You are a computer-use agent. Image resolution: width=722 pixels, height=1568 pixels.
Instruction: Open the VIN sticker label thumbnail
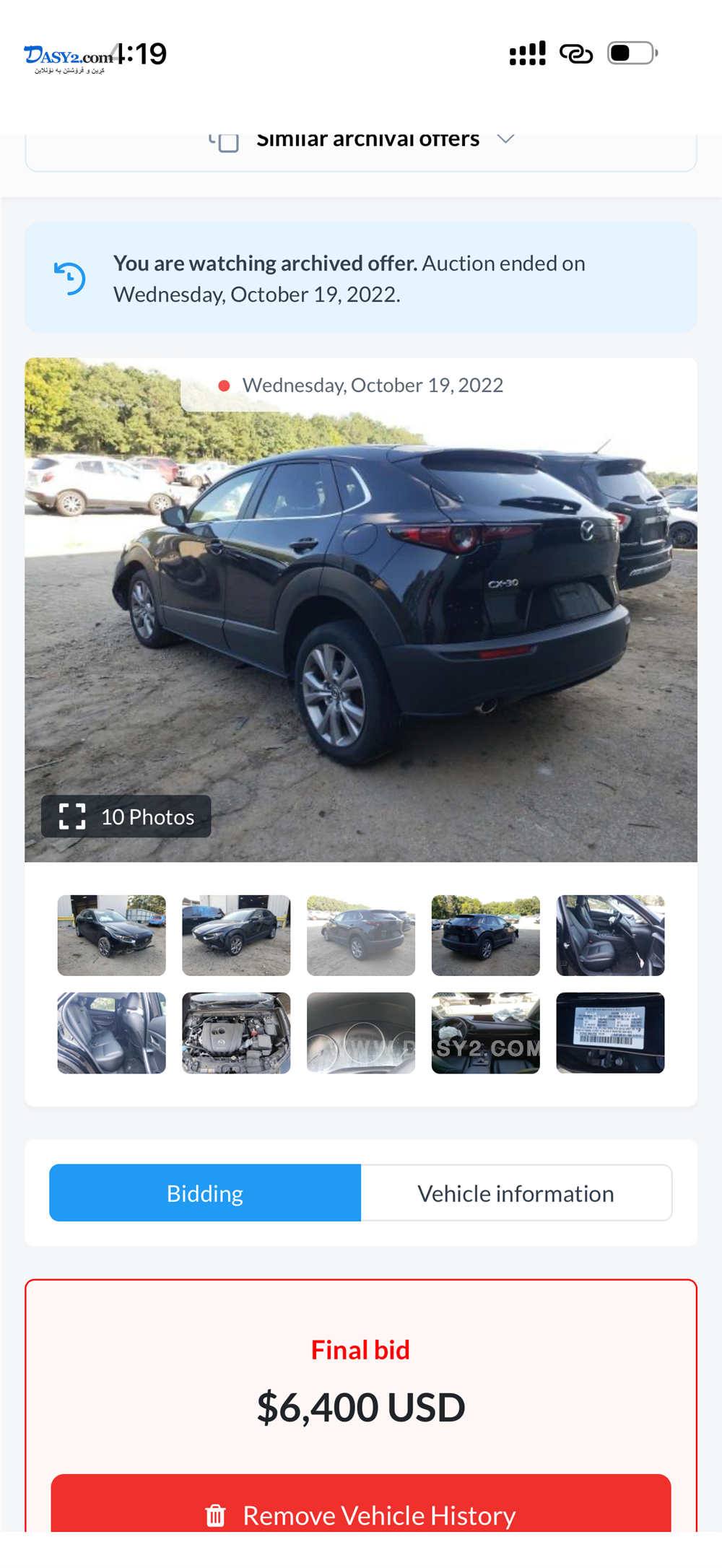click(x=610, y=1033)
